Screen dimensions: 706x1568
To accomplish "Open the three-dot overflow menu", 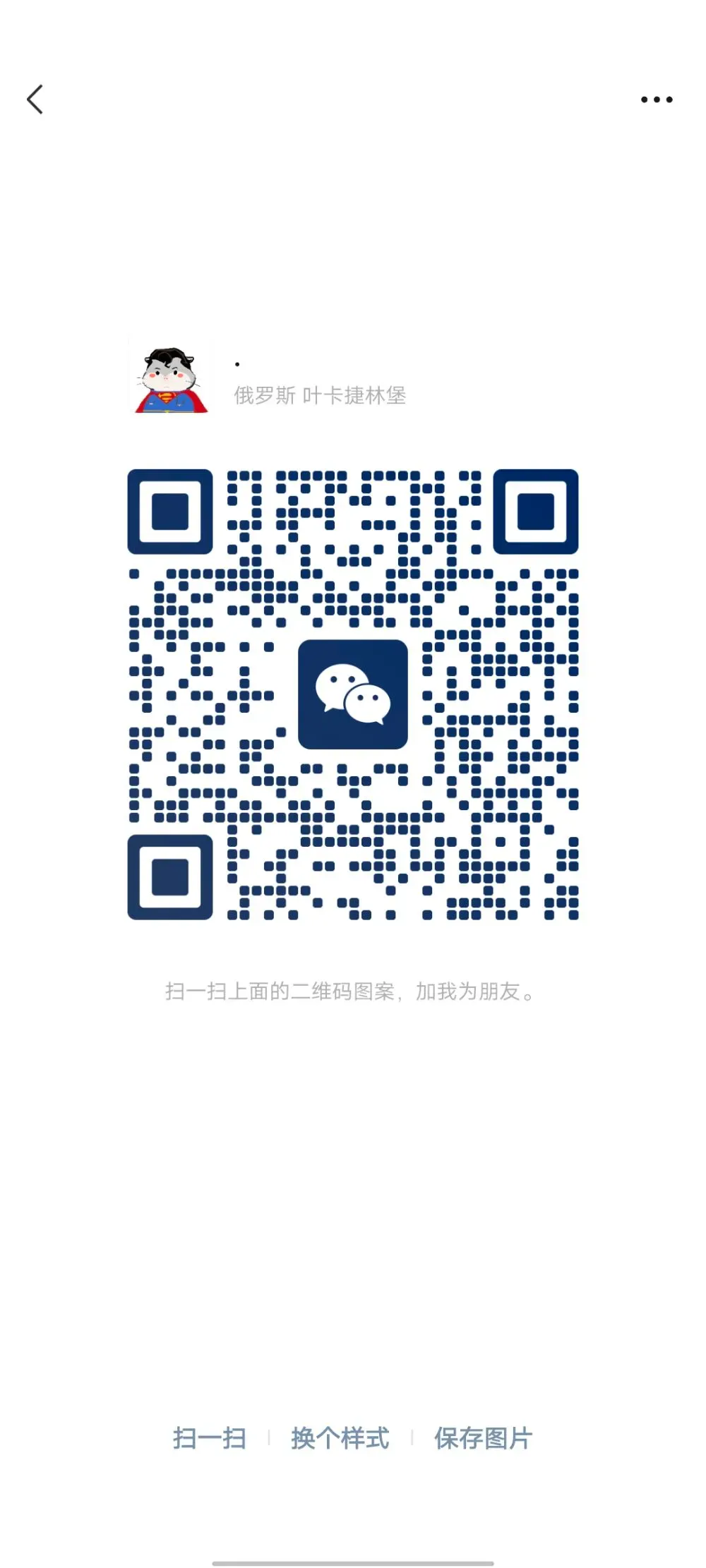I will 657,99.
